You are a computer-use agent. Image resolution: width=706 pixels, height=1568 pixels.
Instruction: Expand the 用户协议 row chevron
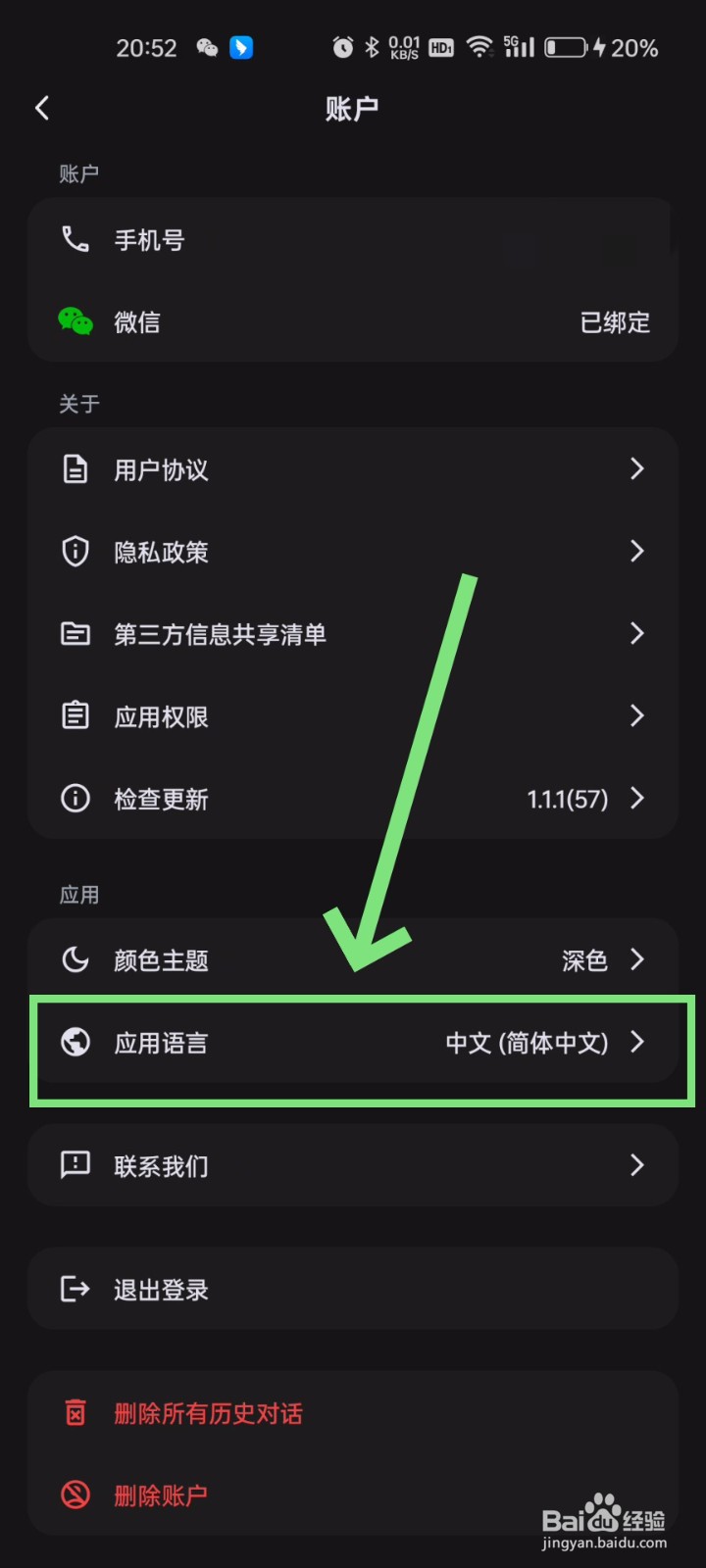click(637, 469)
